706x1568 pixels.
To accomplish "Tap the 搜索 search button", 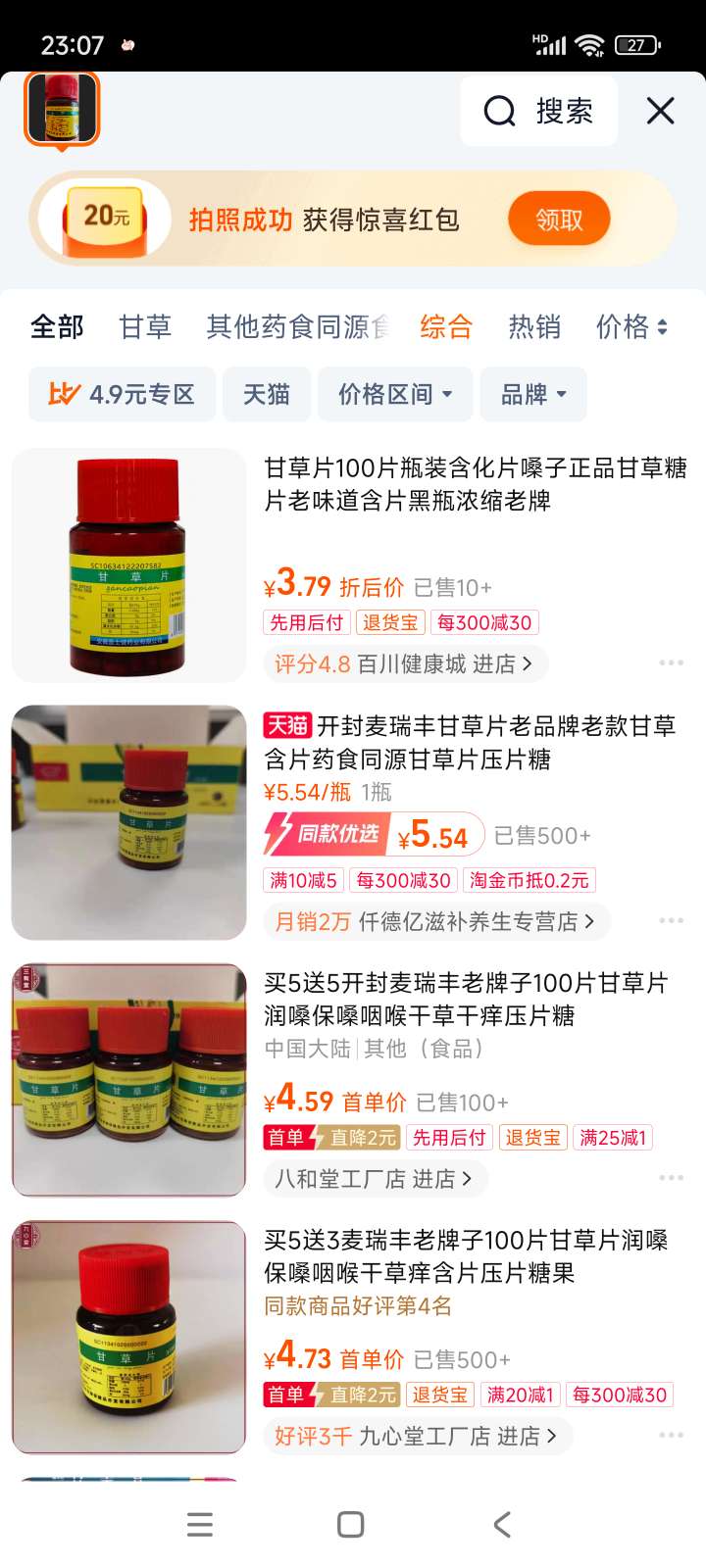I will (539, 111).
